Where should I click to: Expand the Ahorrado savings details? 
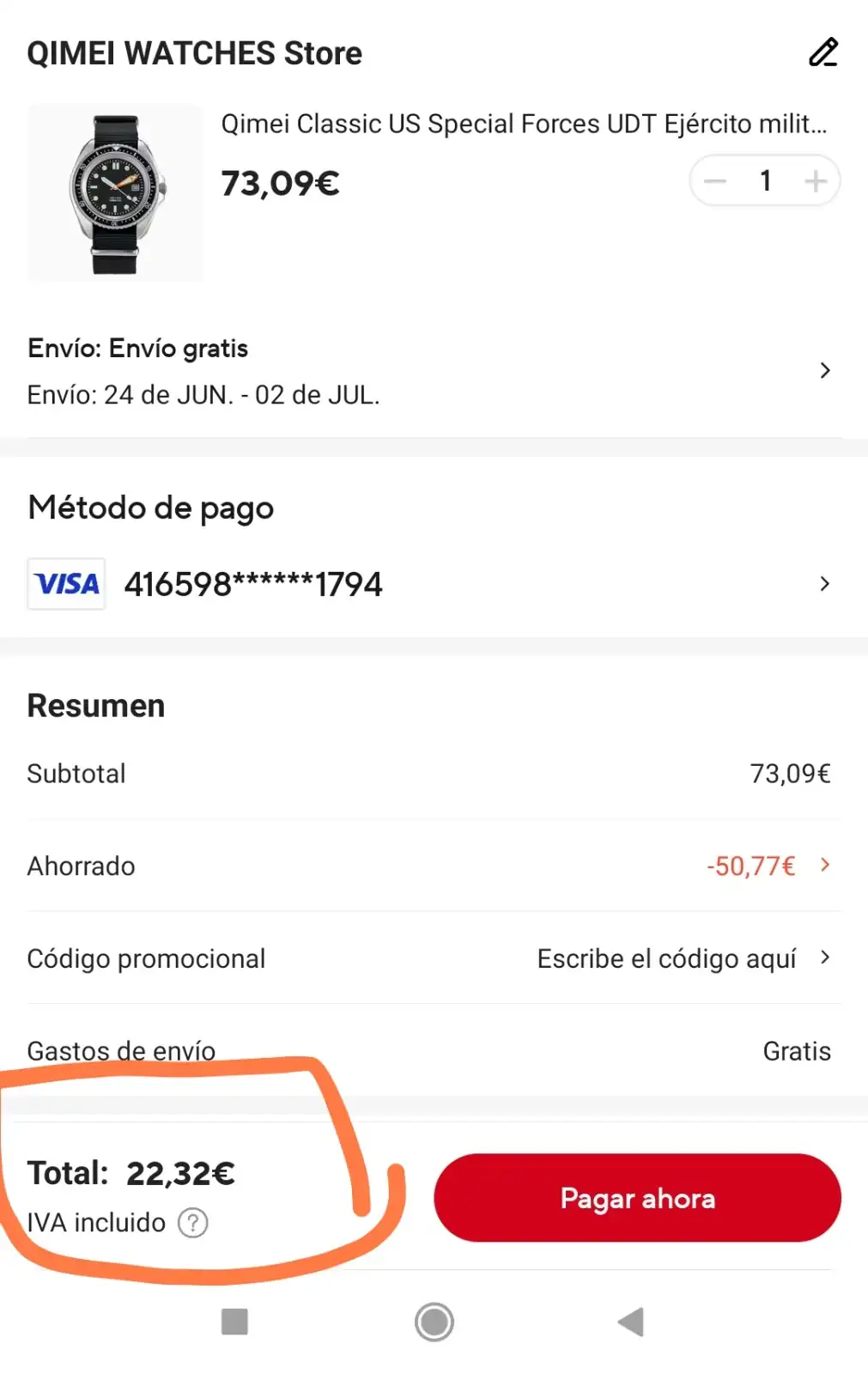pyautogui.click(x=764, y=866)
